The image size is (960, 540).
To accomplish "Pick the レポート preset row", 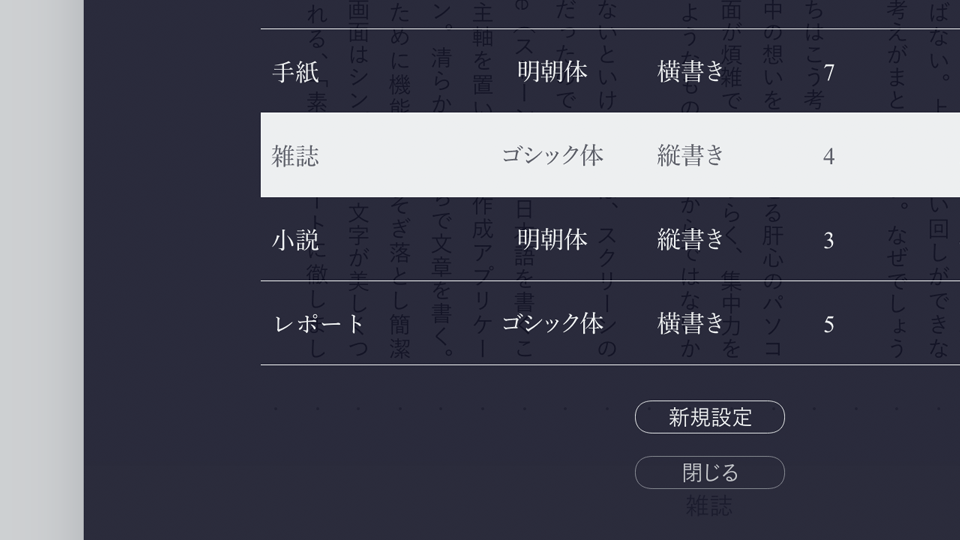I will coord(560,324).
